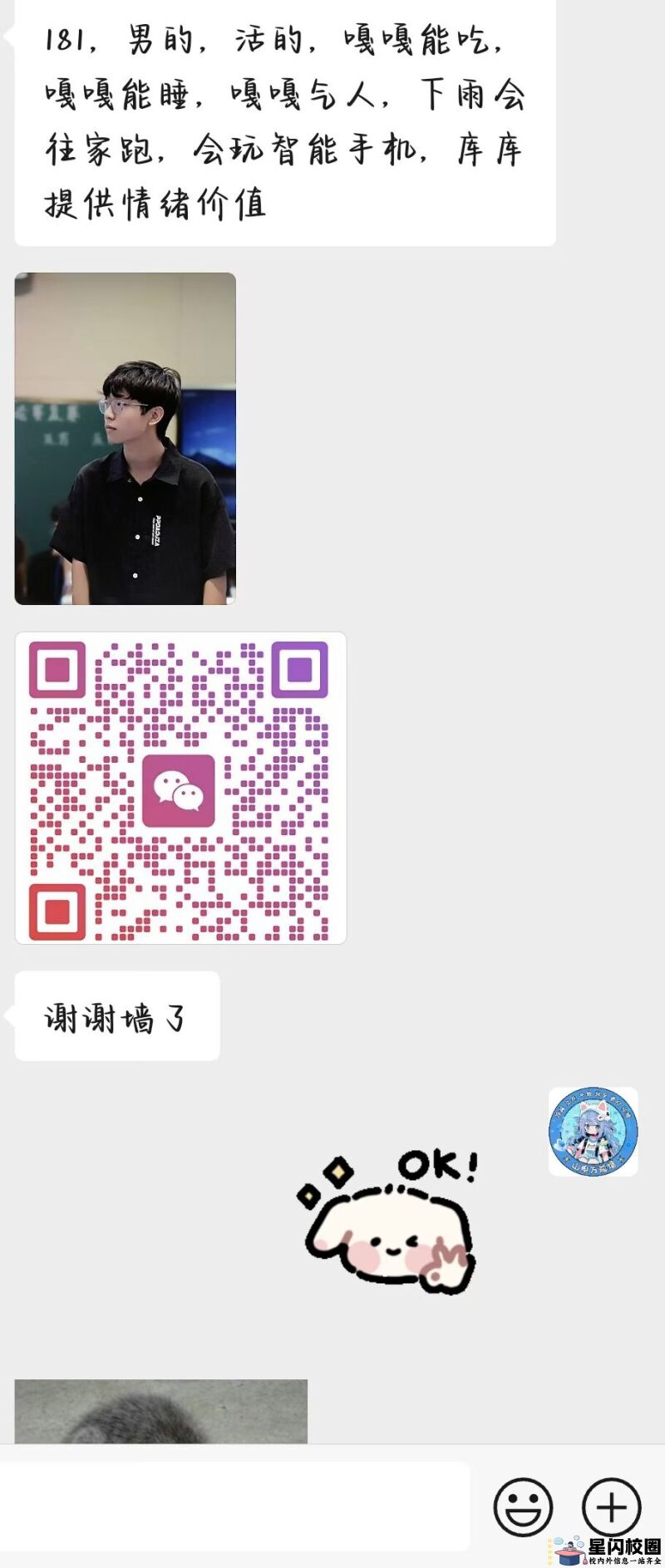Open the plus attachment menu
The image size is (665, 1568).
coord(611,1506)
